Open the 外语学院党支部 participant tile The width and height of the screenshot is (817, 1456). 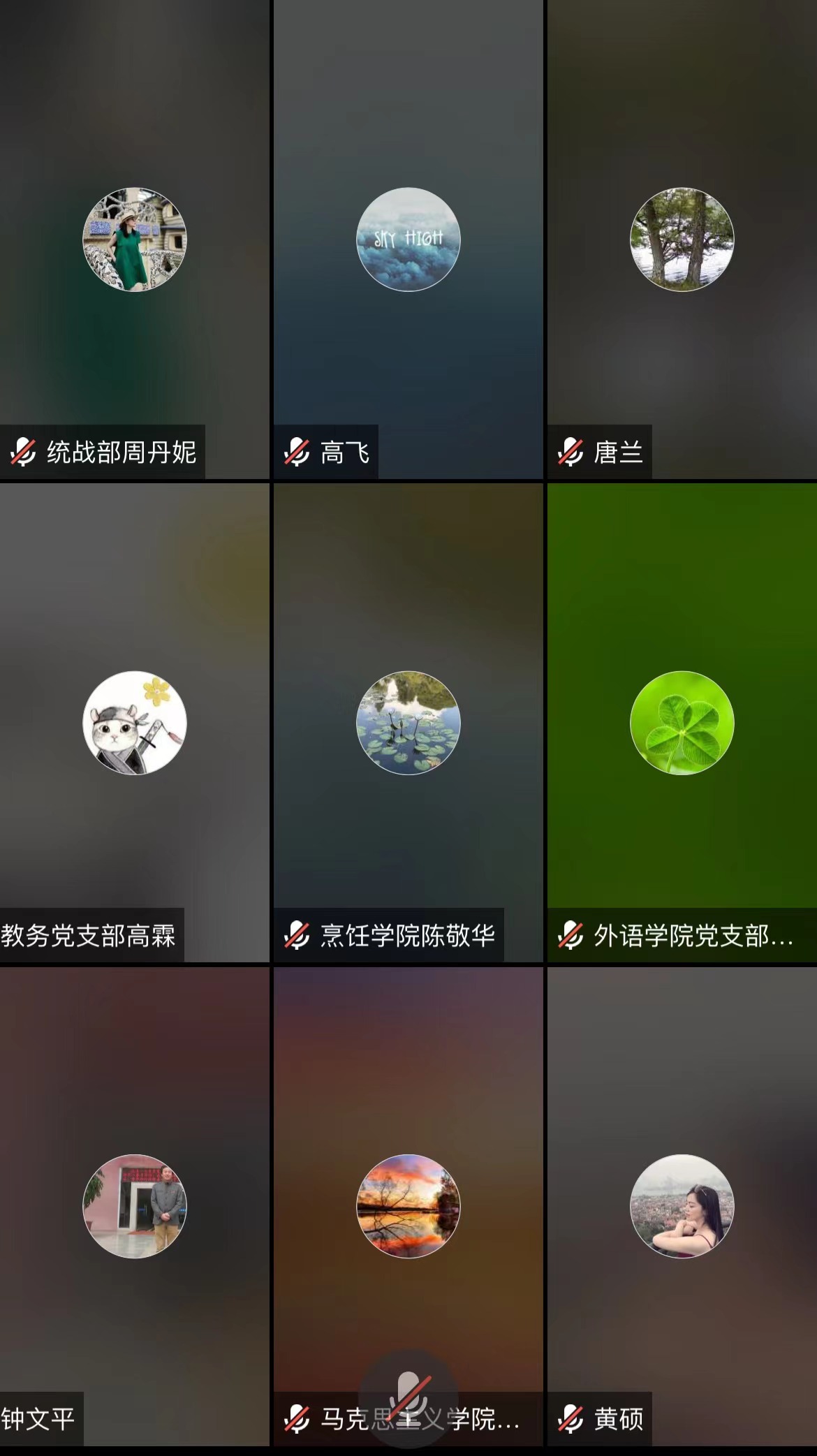click(682, 723)
